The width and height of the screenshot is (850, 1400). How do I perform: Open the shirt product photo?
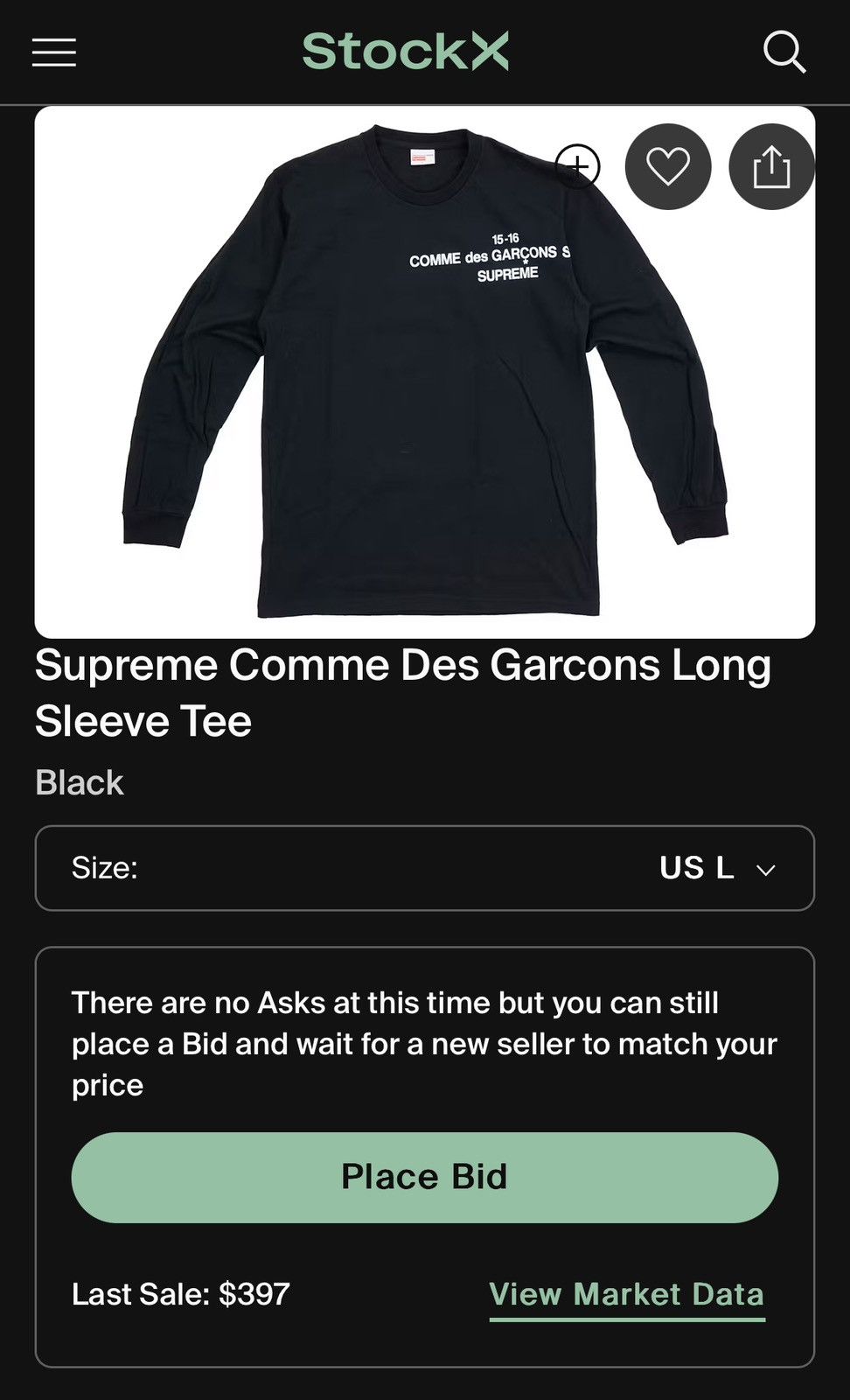(x=425, y=372)
